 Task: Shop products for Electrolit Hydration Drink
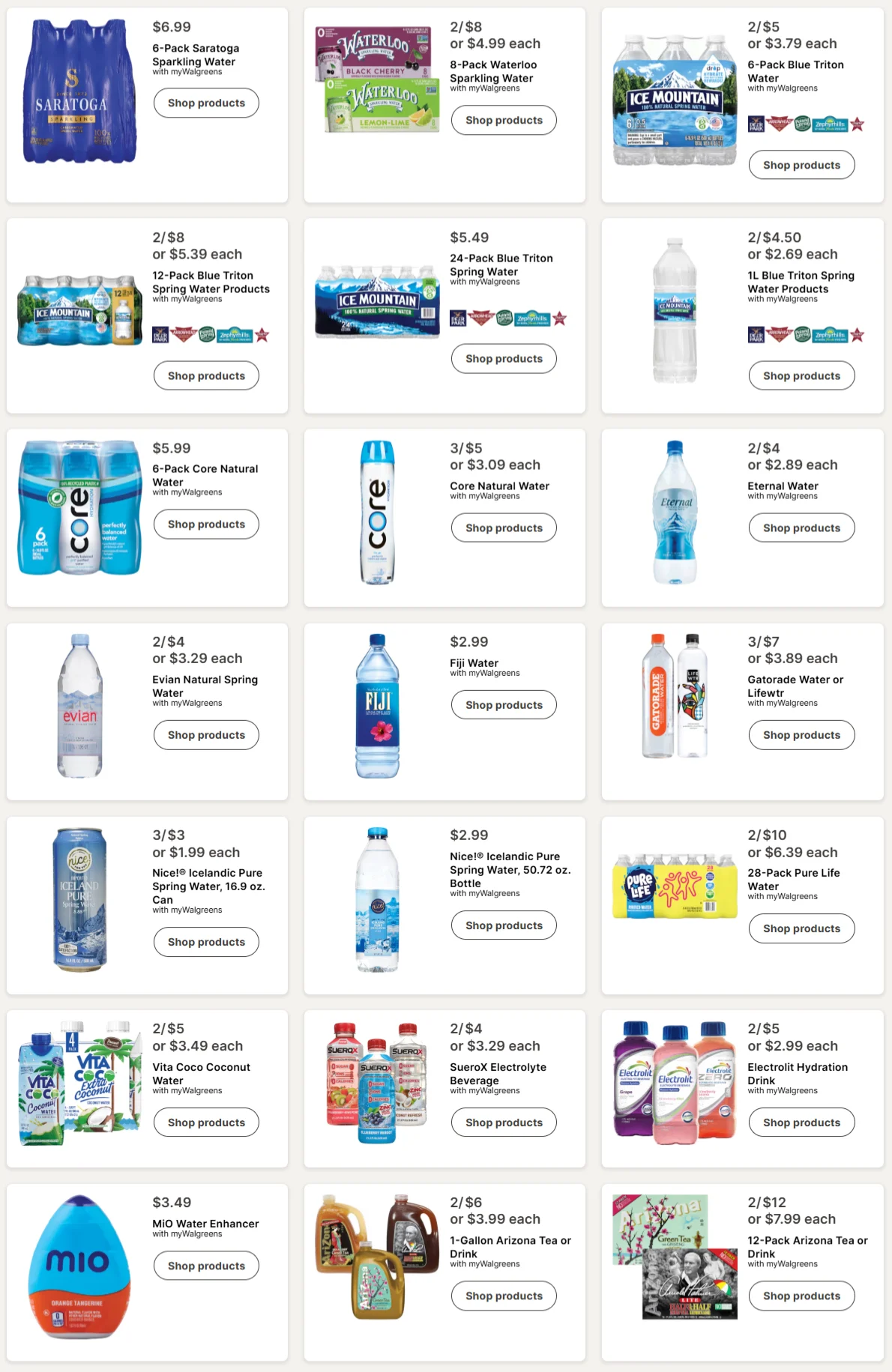[x=801, y=1122]
